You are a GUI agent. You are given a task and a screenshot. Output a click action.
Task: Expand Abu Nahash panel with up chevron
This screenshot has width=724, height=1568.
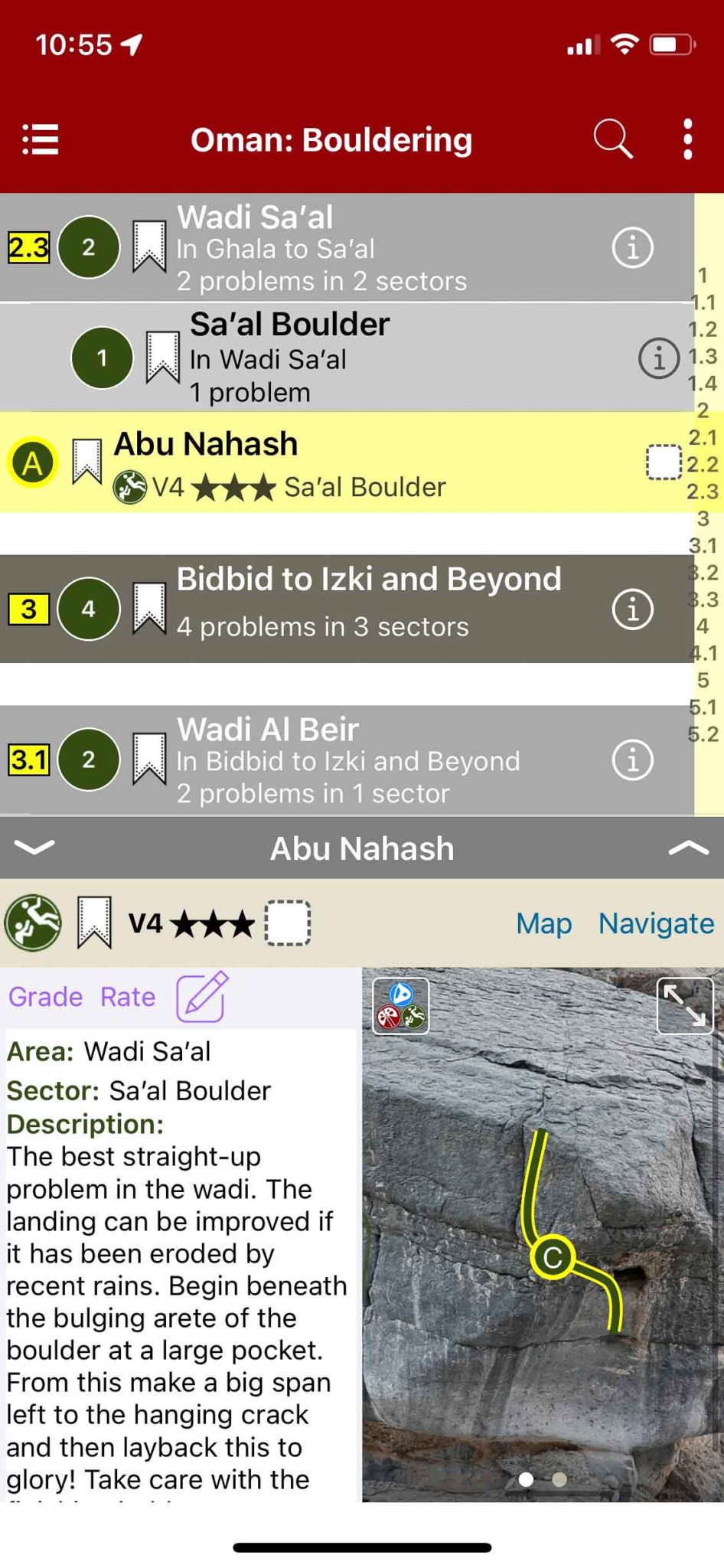pos(688,847)
